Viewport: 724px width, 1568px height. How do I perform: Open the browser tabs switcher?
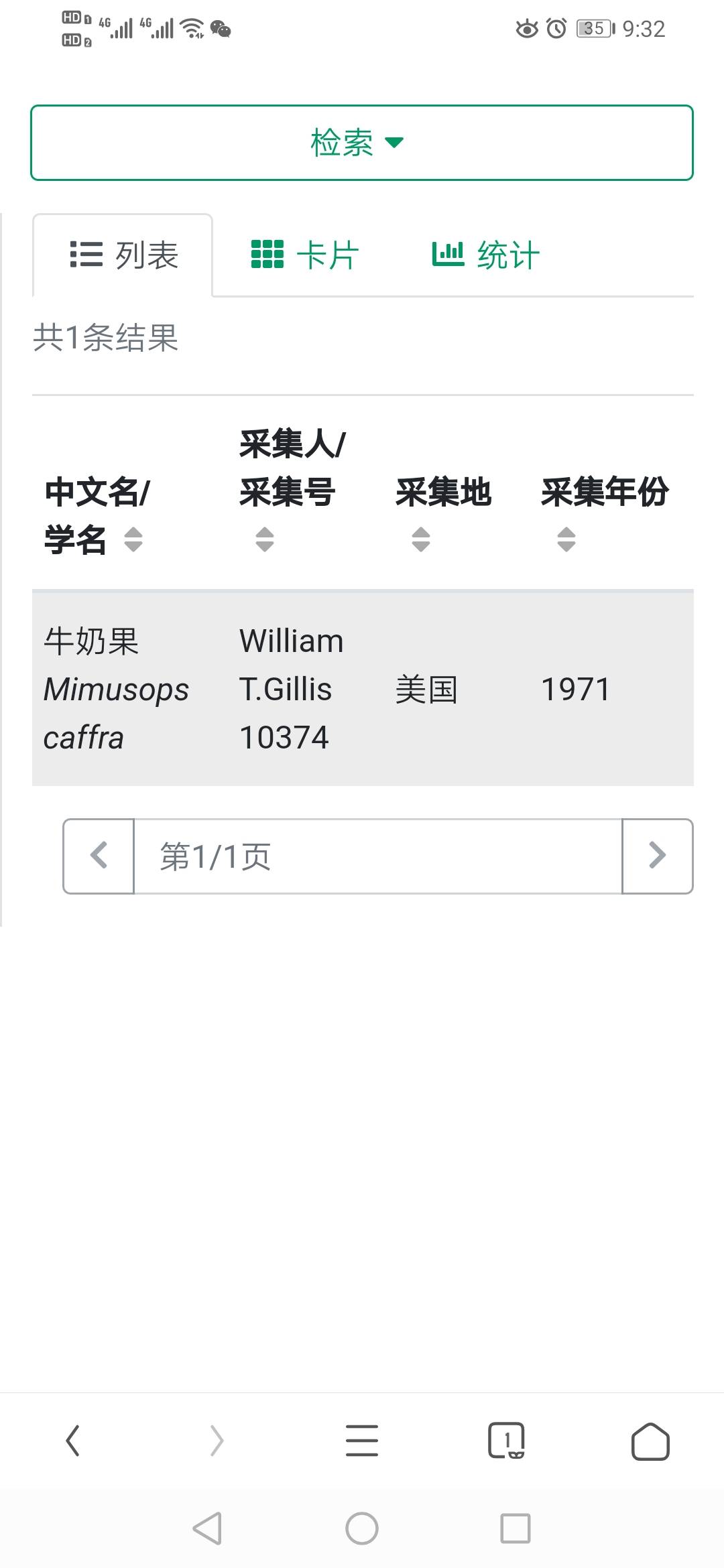(506, 1441)
